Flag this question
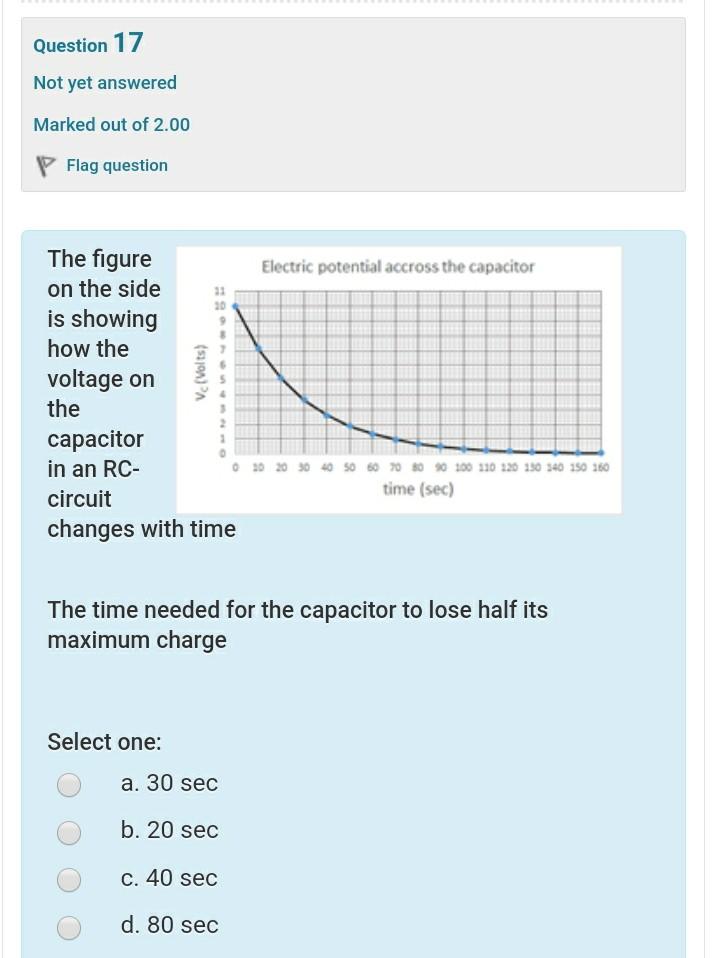 coord(116,166)
